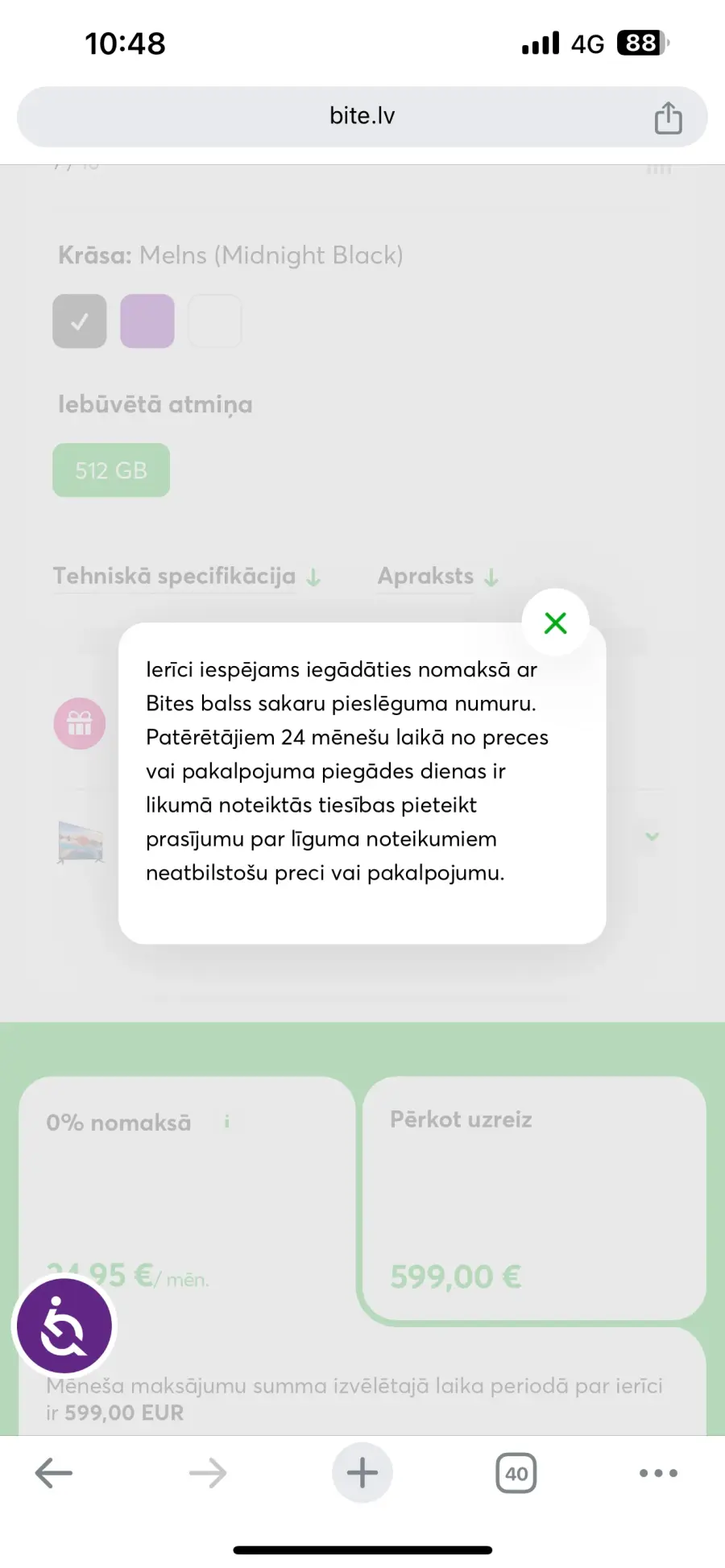Open the browser's three-dot menu

coord(658,1473)
